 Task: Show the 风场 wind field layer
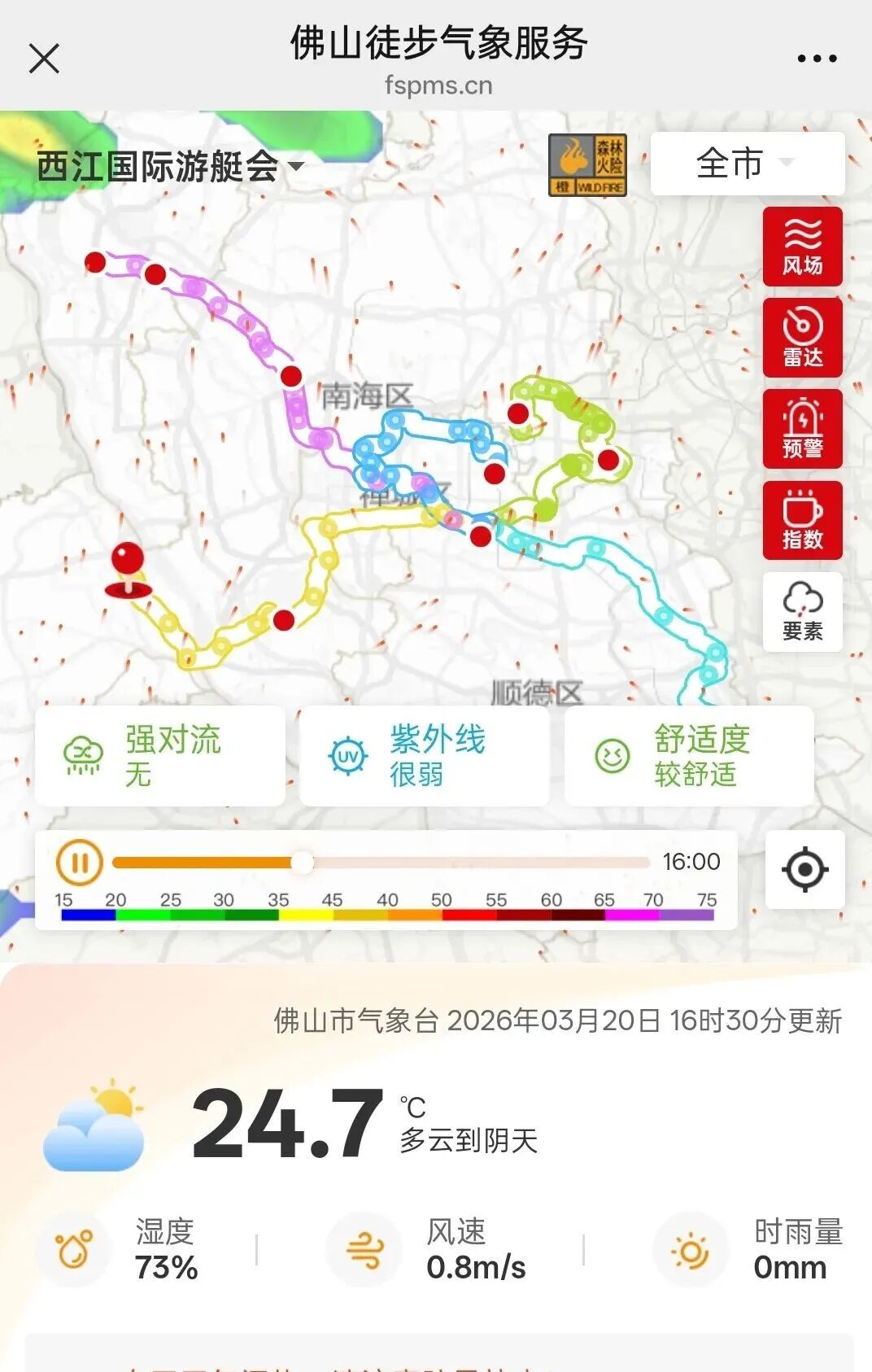click(x=802, y=247)
